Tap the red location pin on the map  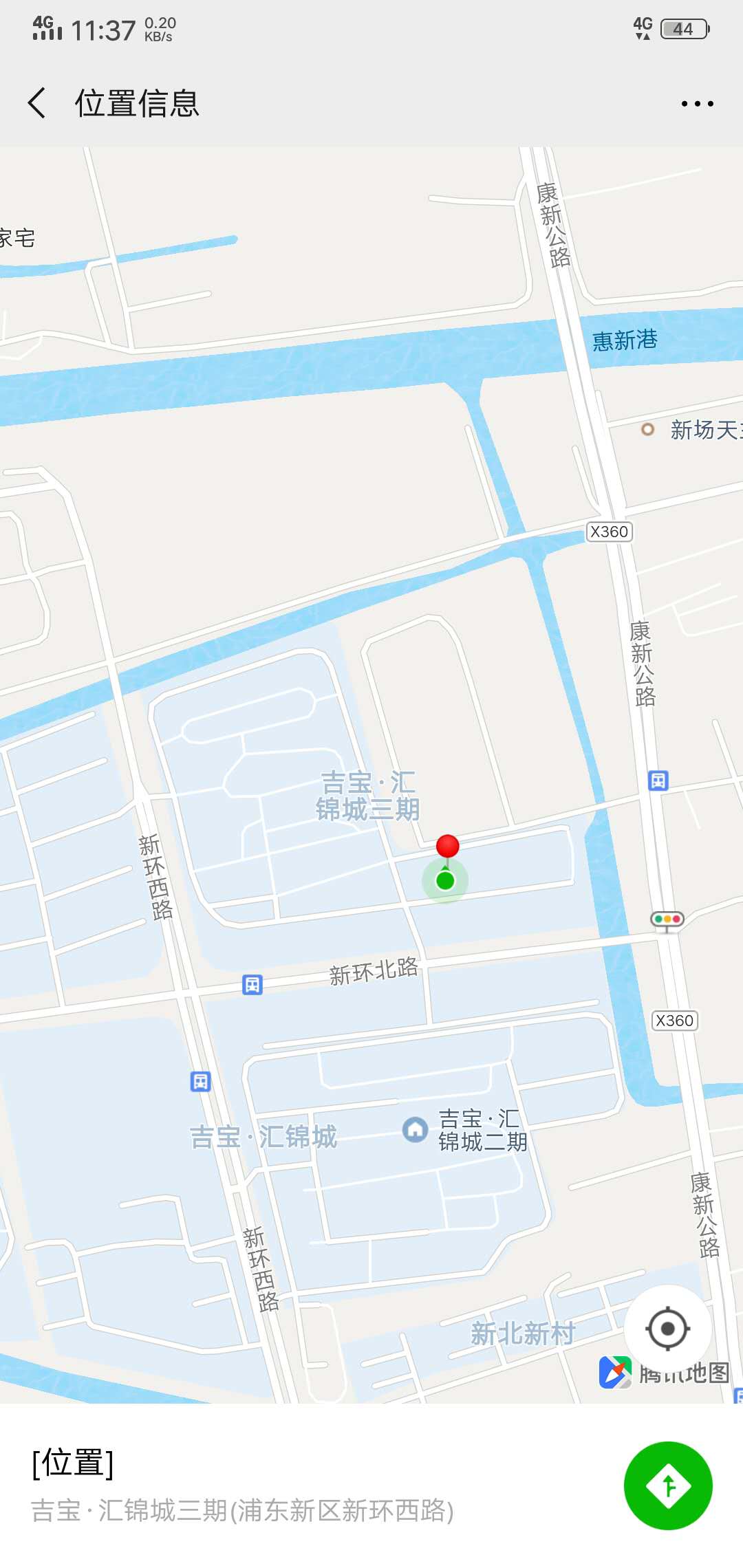click(x=448, y=846)
